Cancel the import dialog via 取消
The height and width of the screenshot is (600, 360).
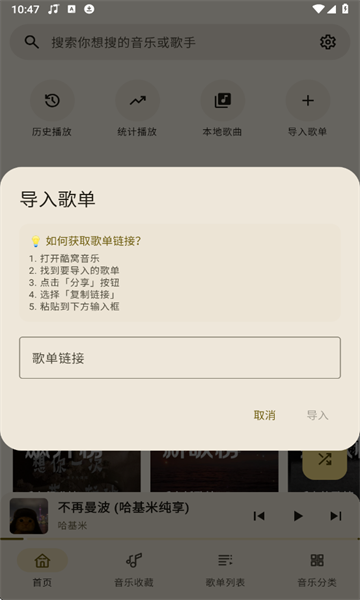pos(264,415)
